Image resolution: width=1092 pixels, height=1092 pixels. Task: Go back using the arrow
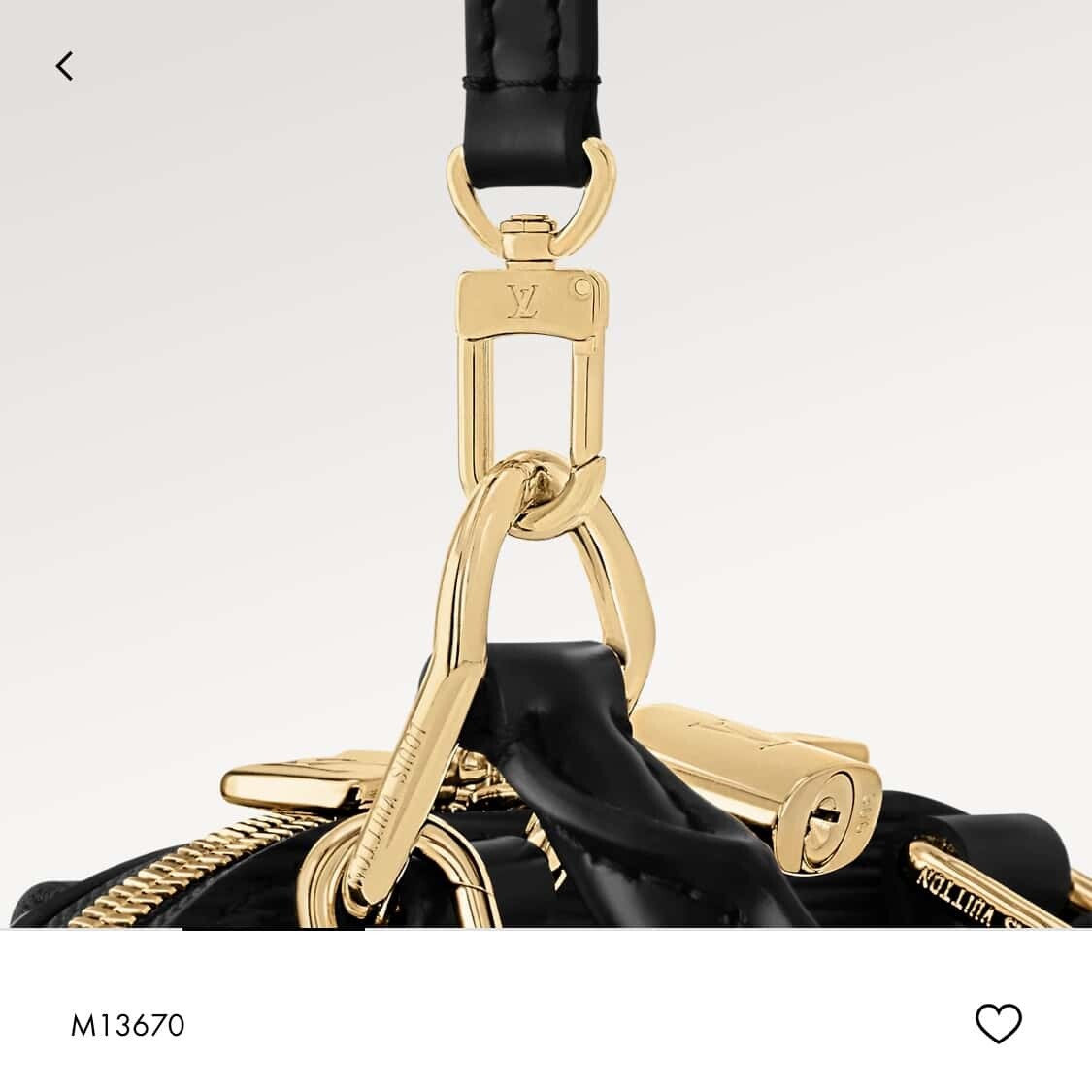pyautogui.click(x=64, y=66)
